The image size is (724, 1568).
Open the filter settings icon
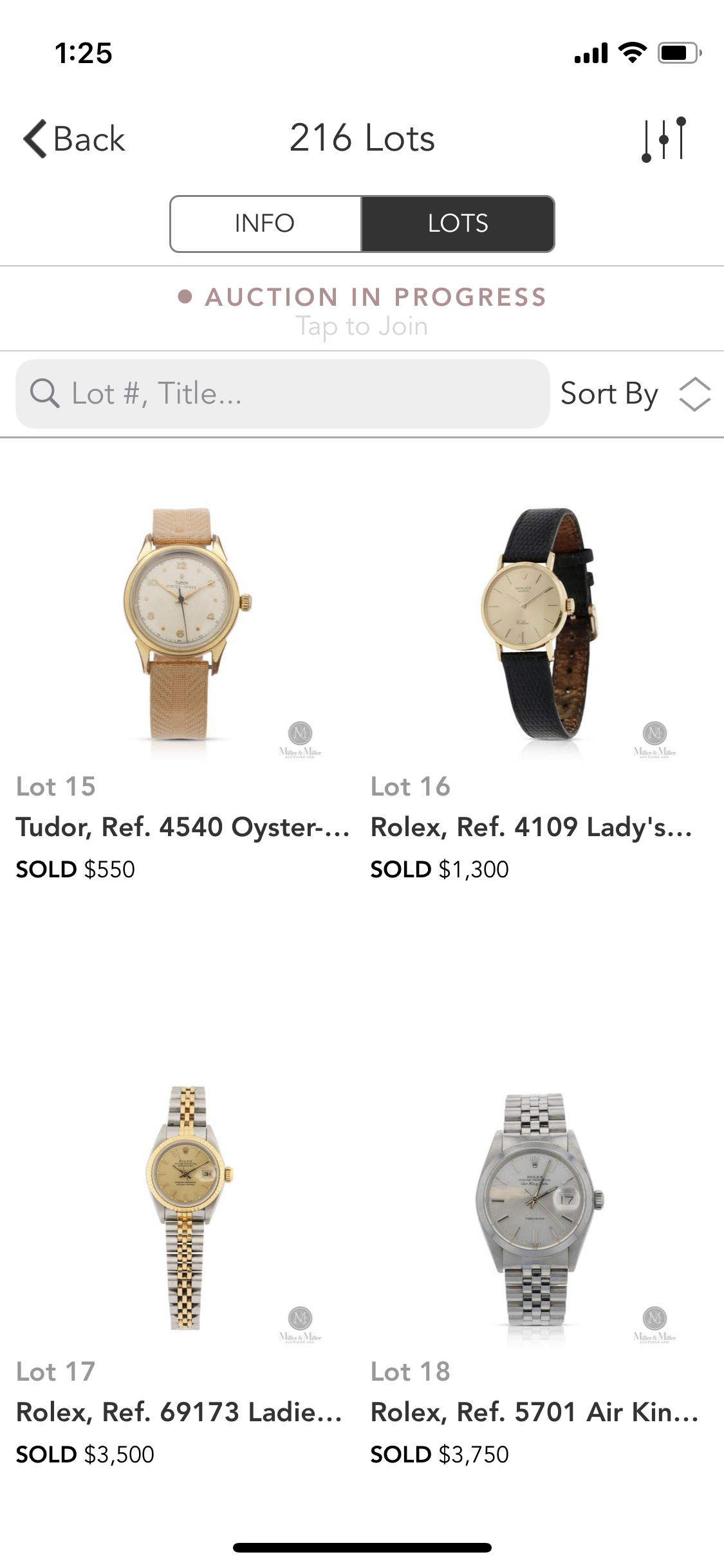pyautogui.click(x=664, y=138)
